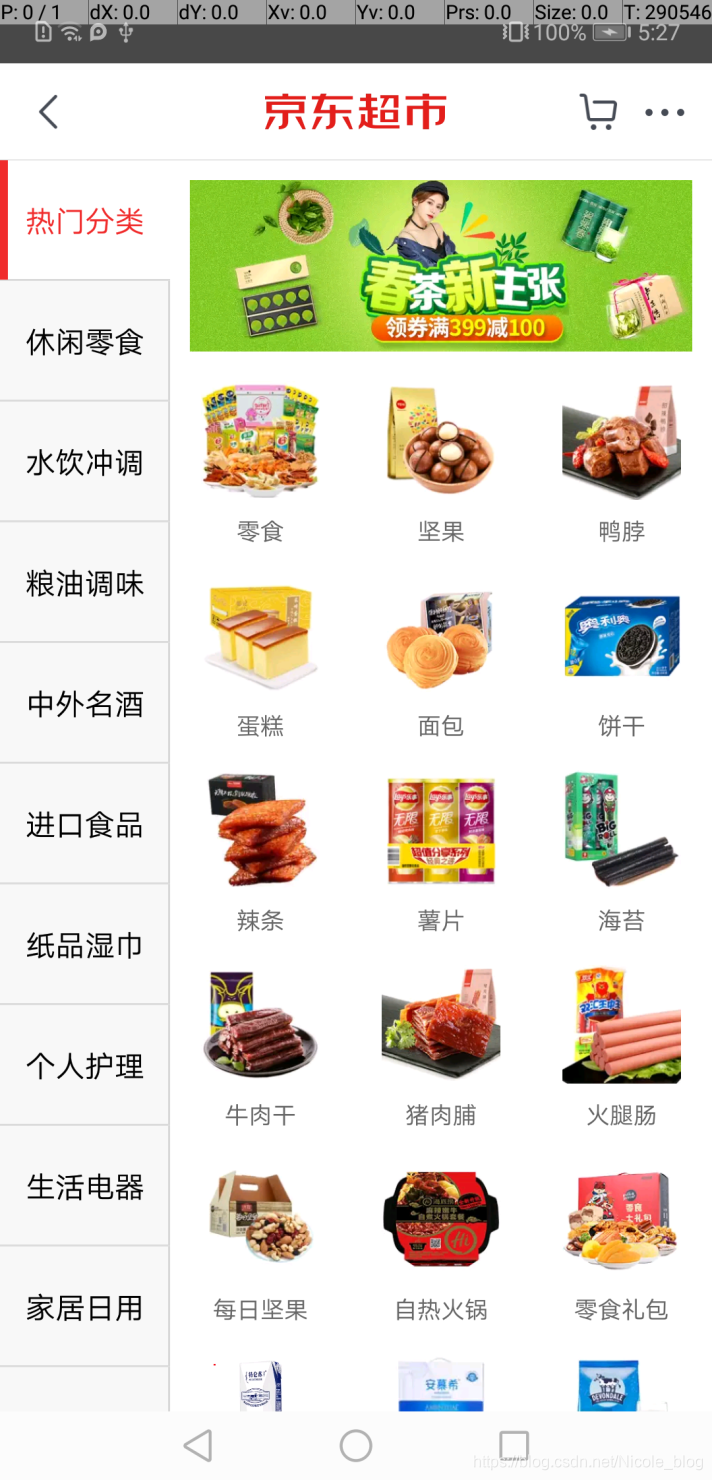Screen dimensions: 712x1480
Task: Open the 春茶新主张 promotion banner
Action: click(x=441, y=265)
